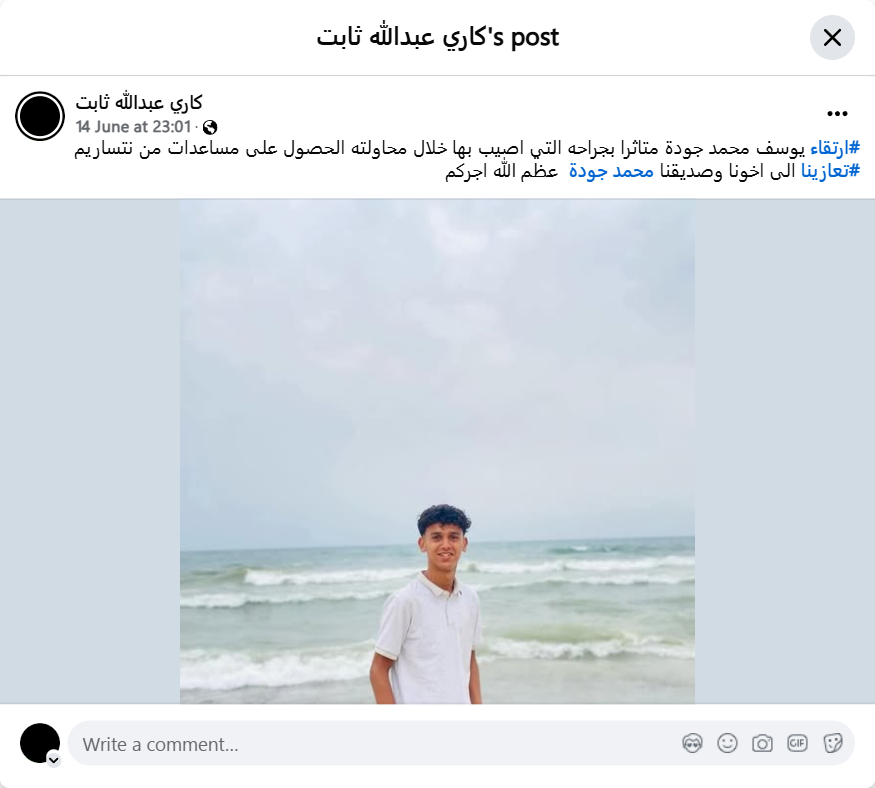Open the #ارتقاء hashtag

point(834,149)
